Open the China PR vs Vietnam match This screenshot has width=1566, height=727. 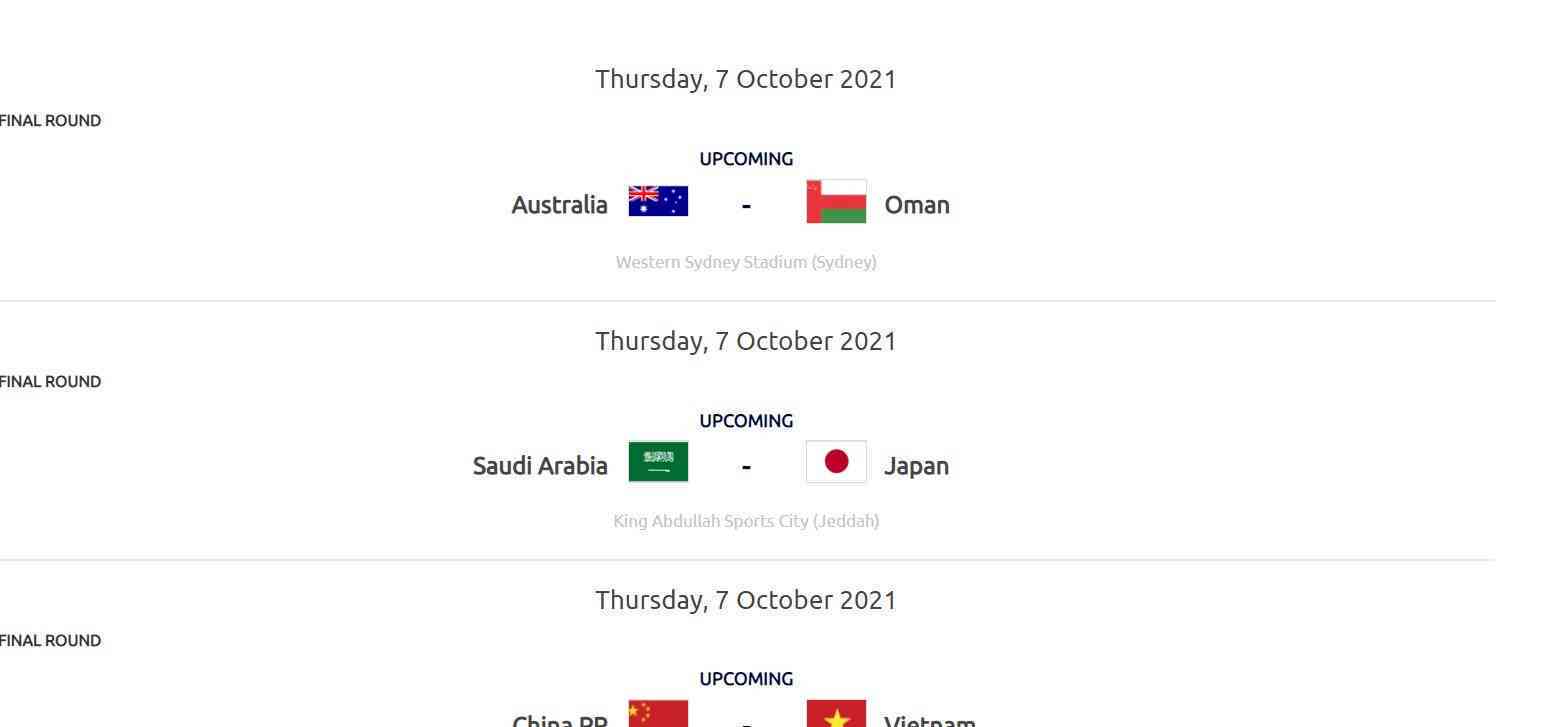[745, 718]
